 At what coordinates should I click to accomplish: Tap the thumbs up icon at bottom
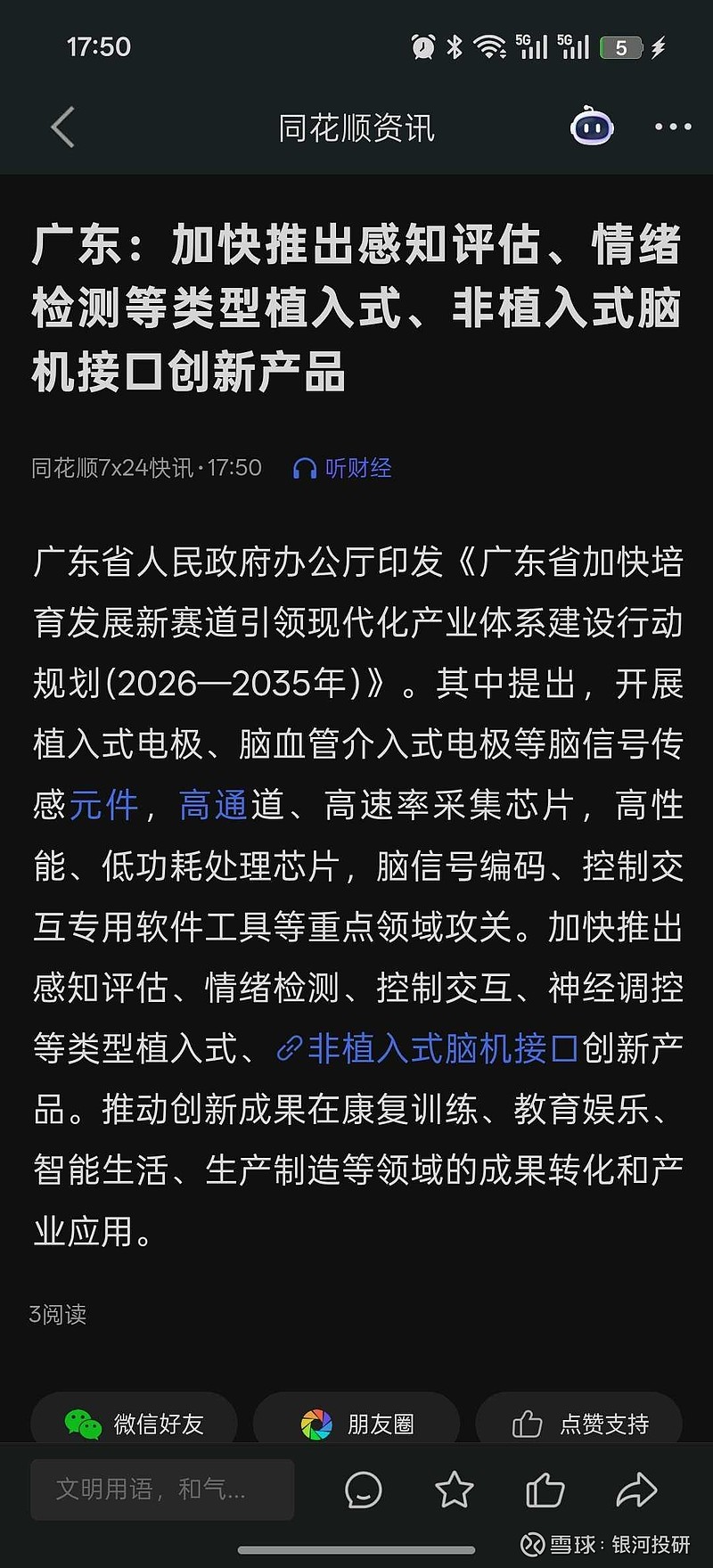[545, 1489]
